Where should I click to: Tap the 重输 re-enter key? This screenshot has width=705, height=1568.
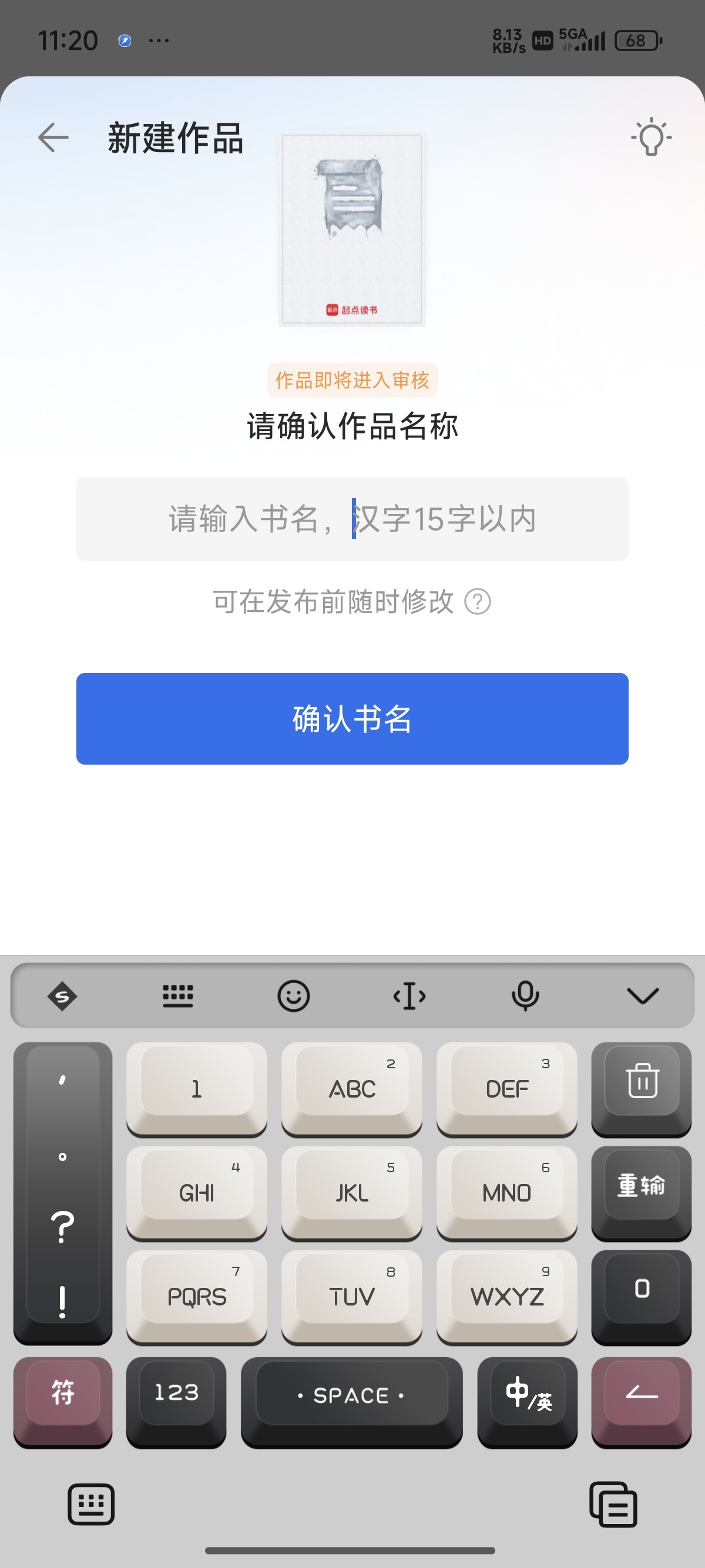point(641,1186)
